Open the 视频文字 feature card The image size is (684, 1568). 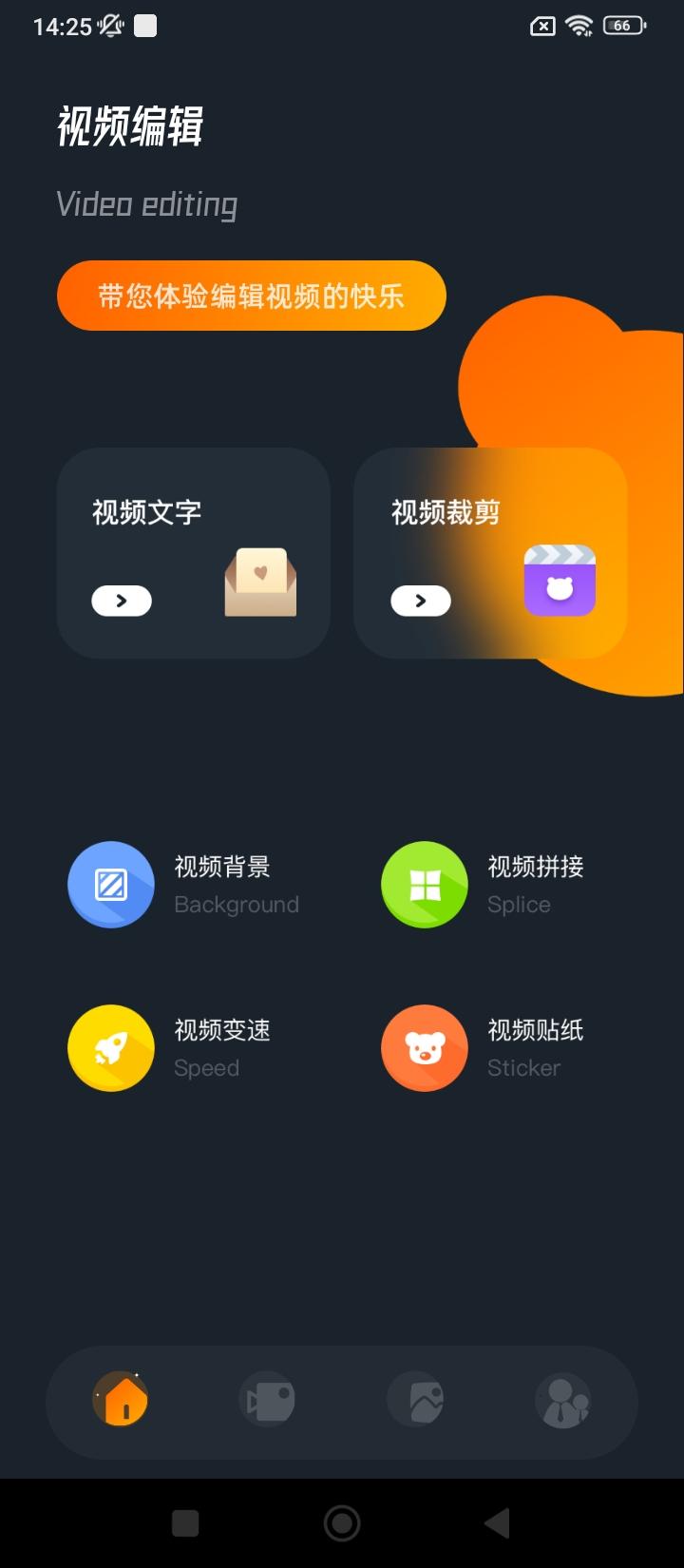[193, 551]
